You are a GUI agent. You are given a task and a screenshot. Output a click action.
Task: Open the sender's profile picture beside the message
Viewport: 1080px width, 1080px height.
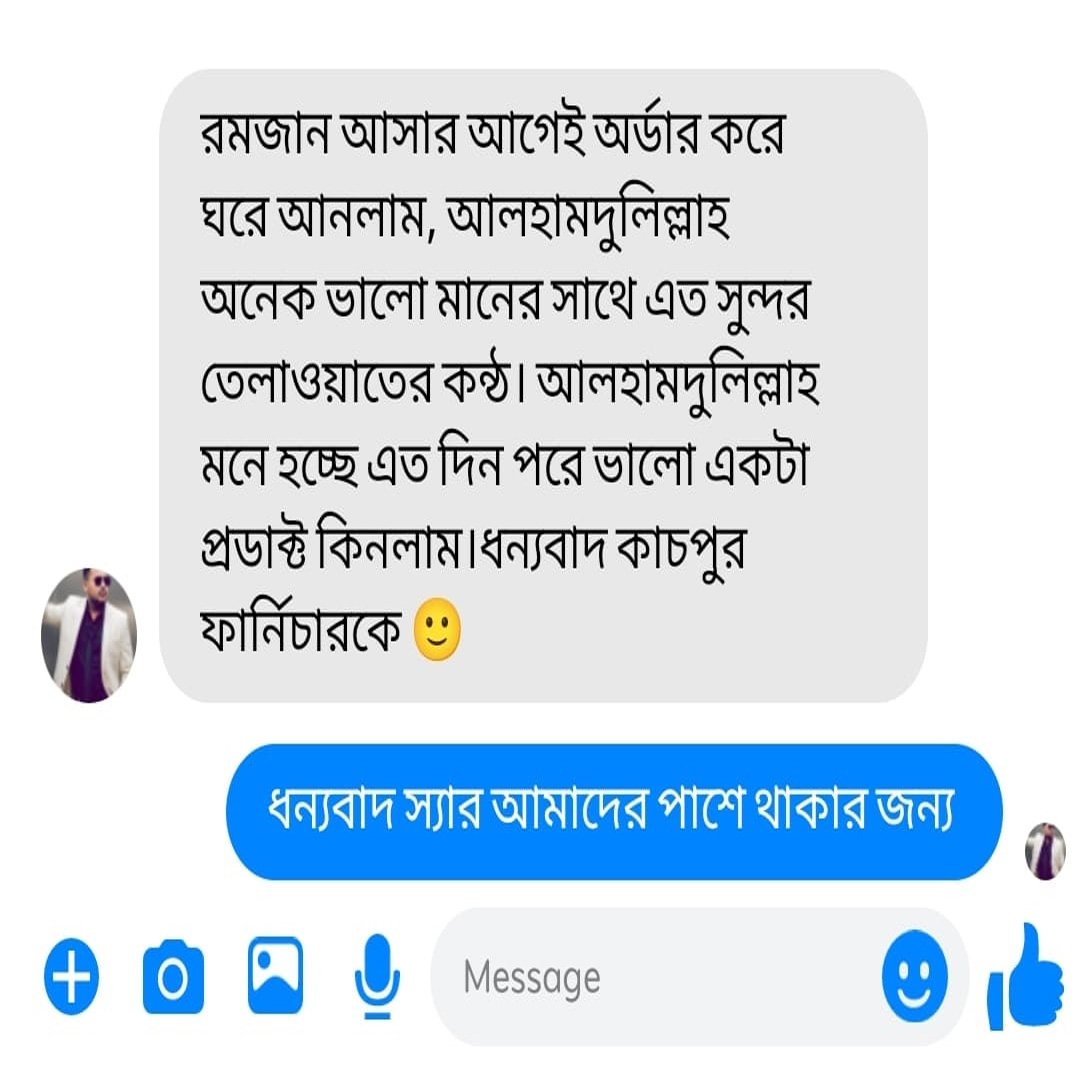88,635
